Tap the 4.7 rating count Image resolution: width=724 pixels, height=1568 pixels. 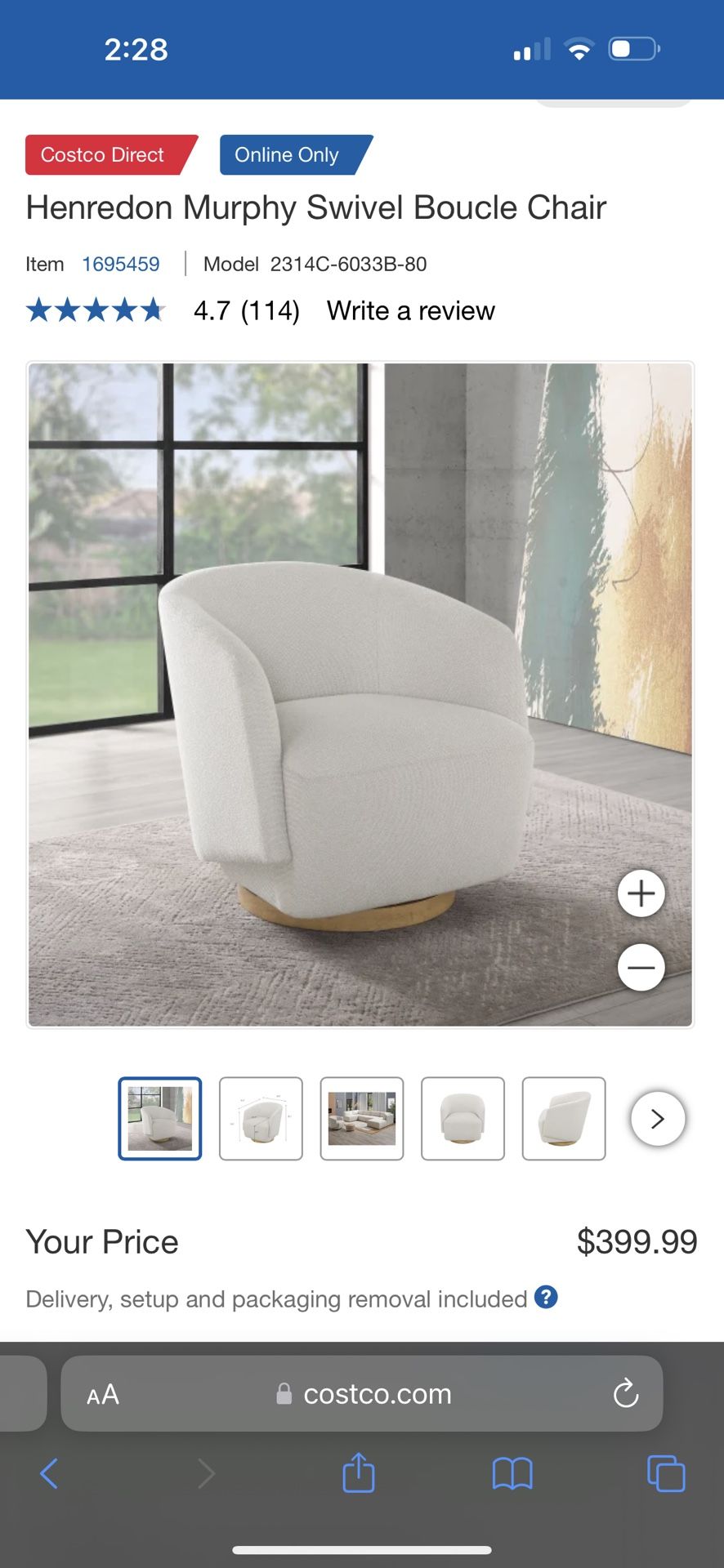[x=246, y=310]
